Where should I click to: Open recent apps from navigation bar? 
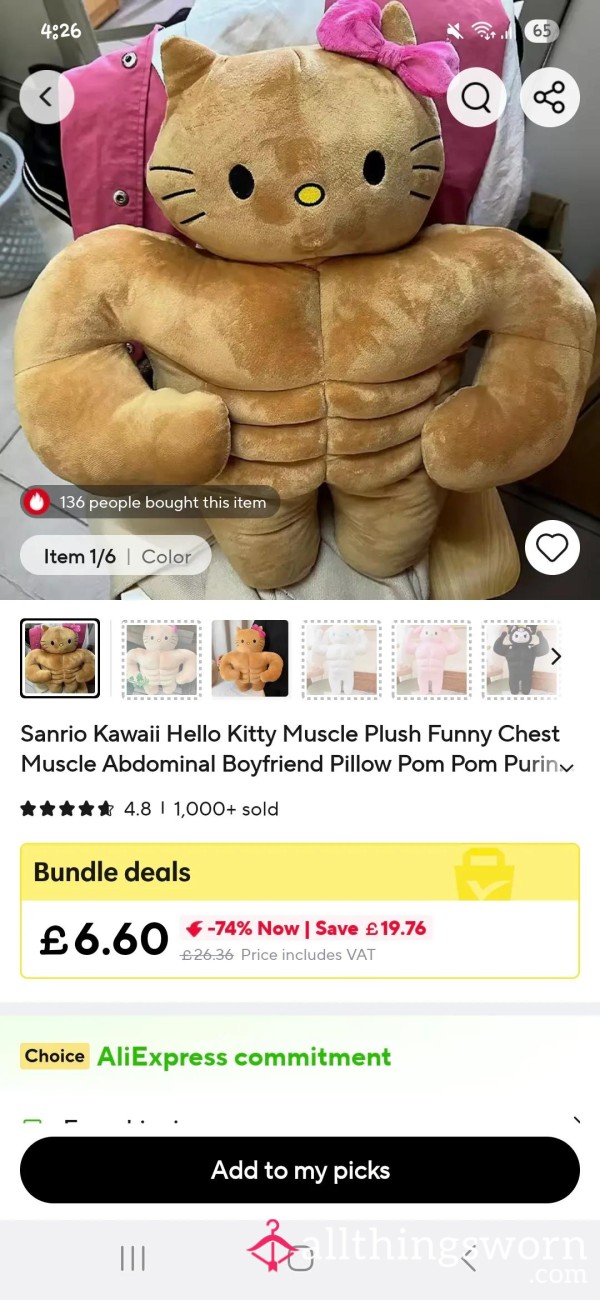[x=133, y=1258]
